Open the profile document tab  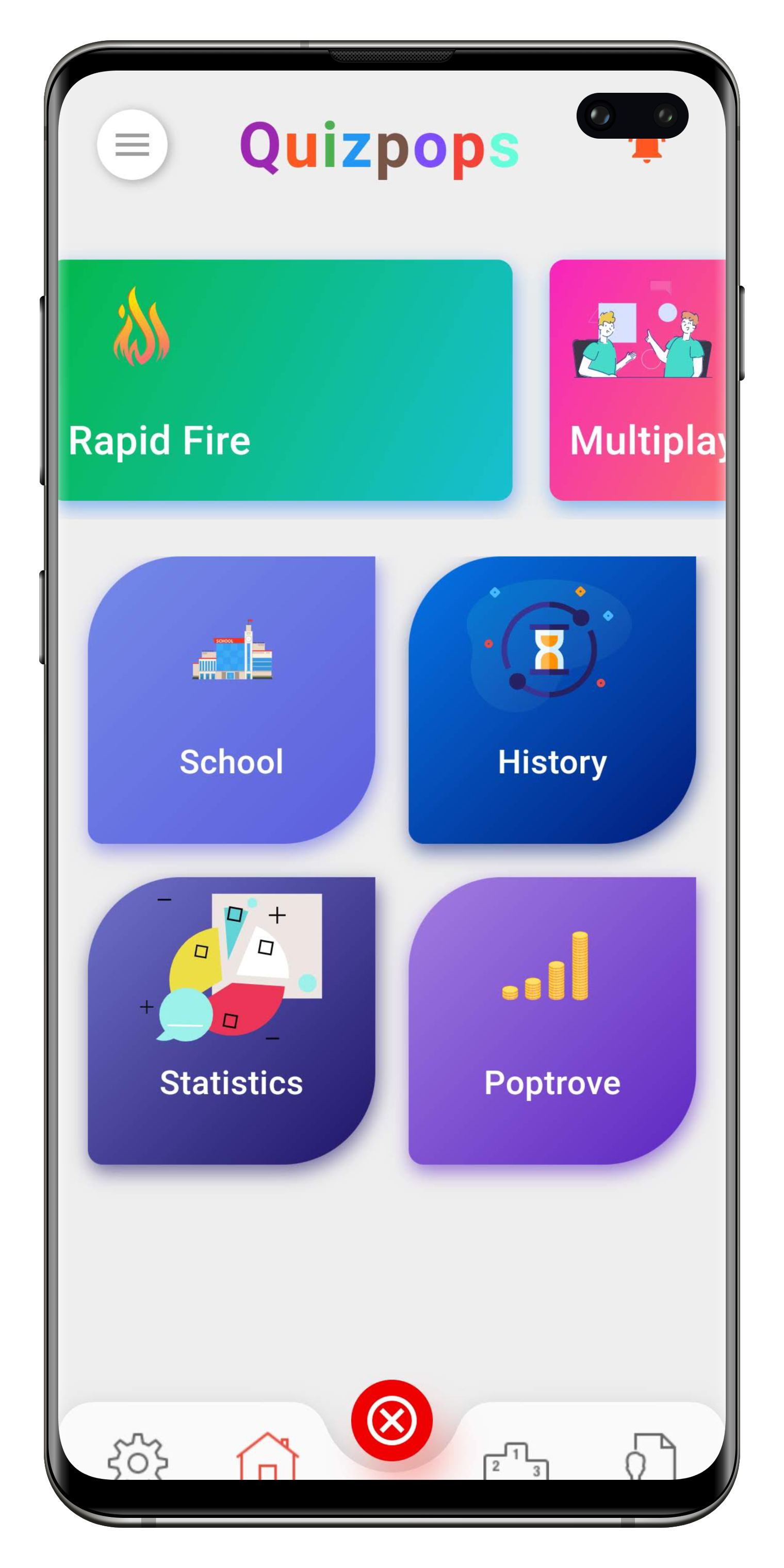(x=651, y=1457)
